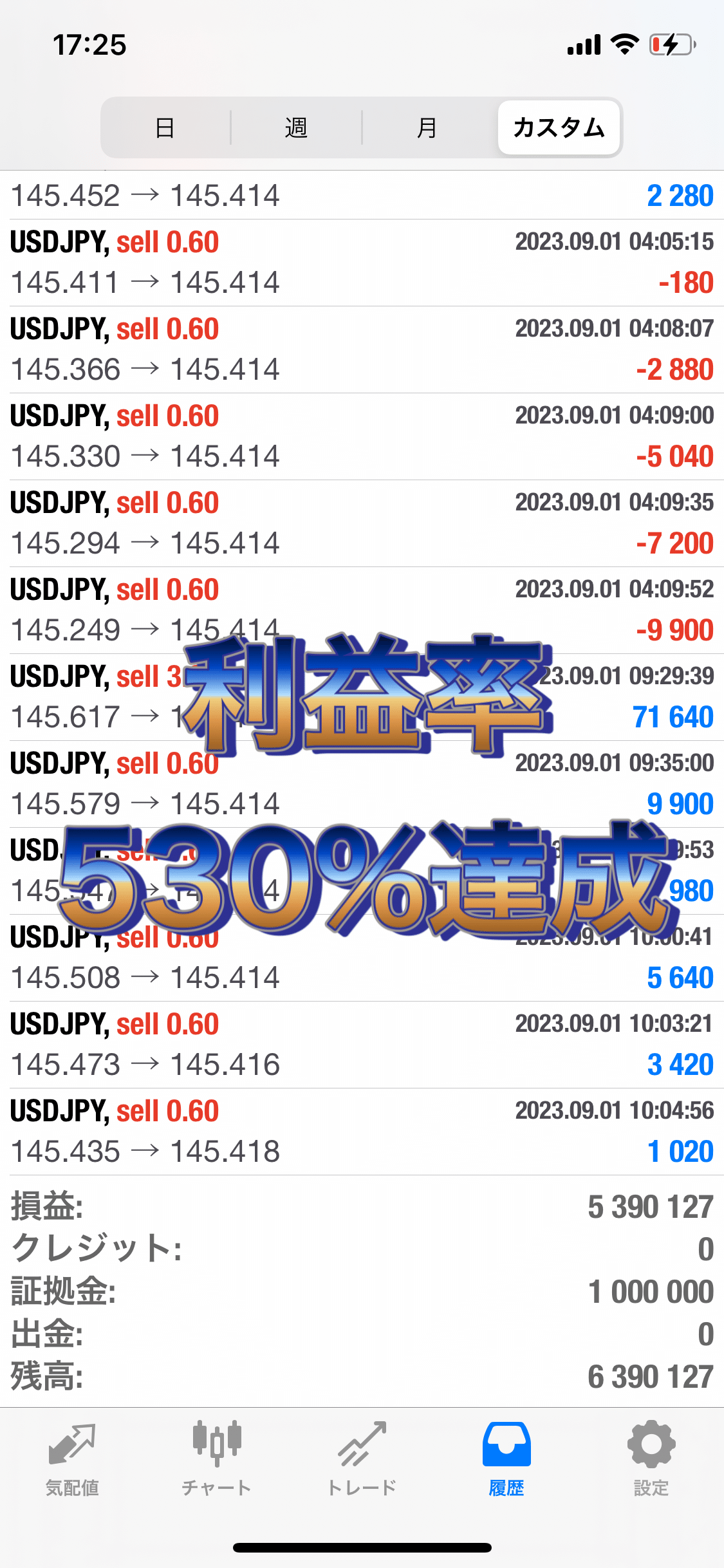Tap the home indicator bar at bottom

[362, 1547]
